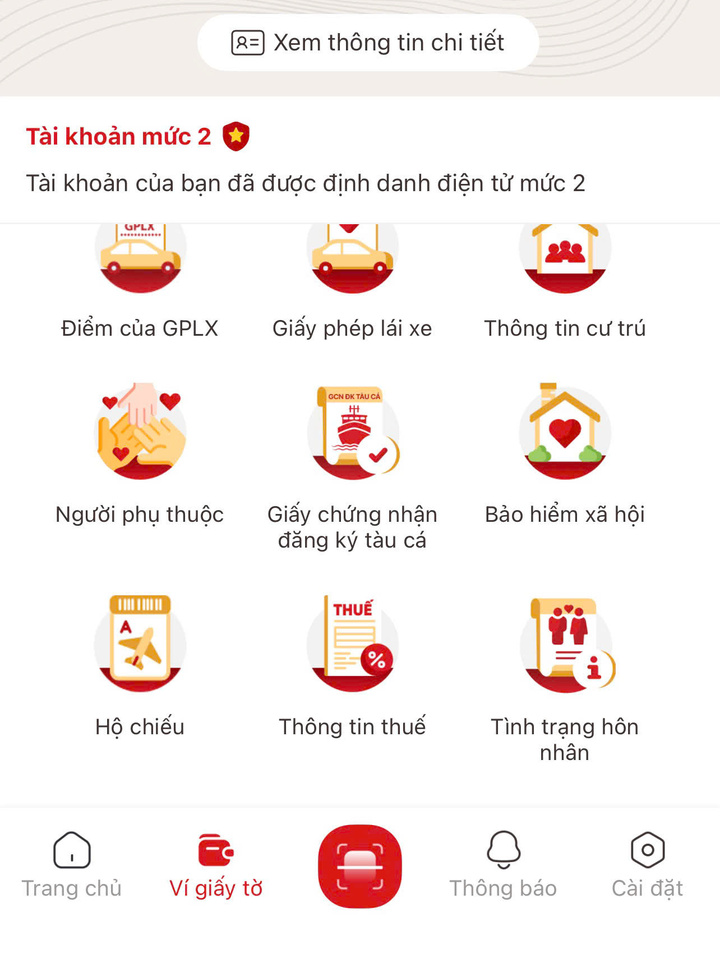This screenshot has width=720, height=959.
Task: Tap the red wallet icon above Ví giấy tờ
Action: (x=216, y=851)
